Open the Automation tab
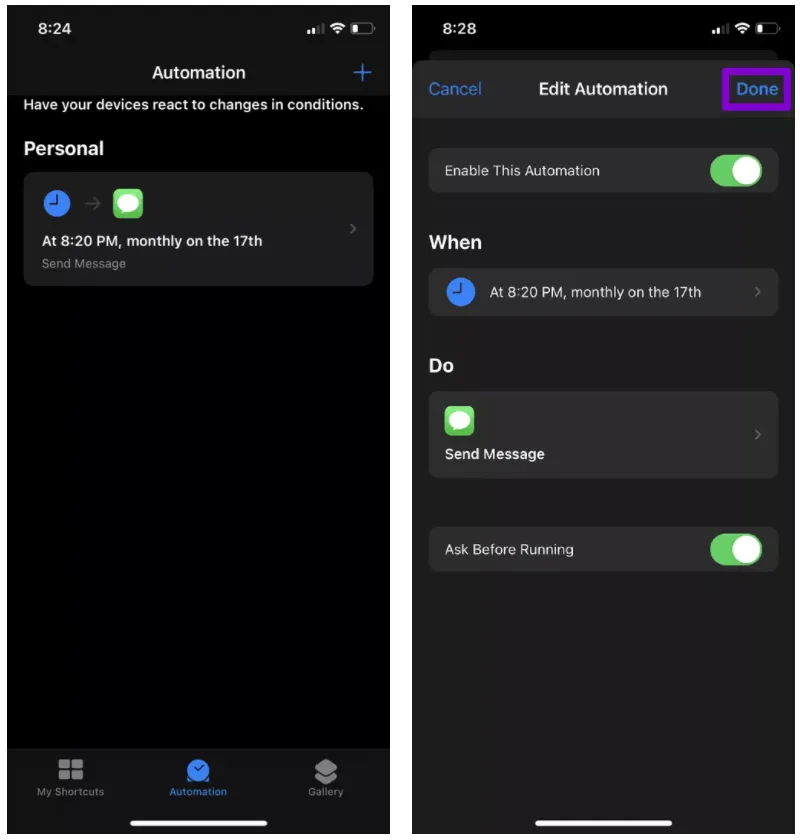 pos(198,777)
